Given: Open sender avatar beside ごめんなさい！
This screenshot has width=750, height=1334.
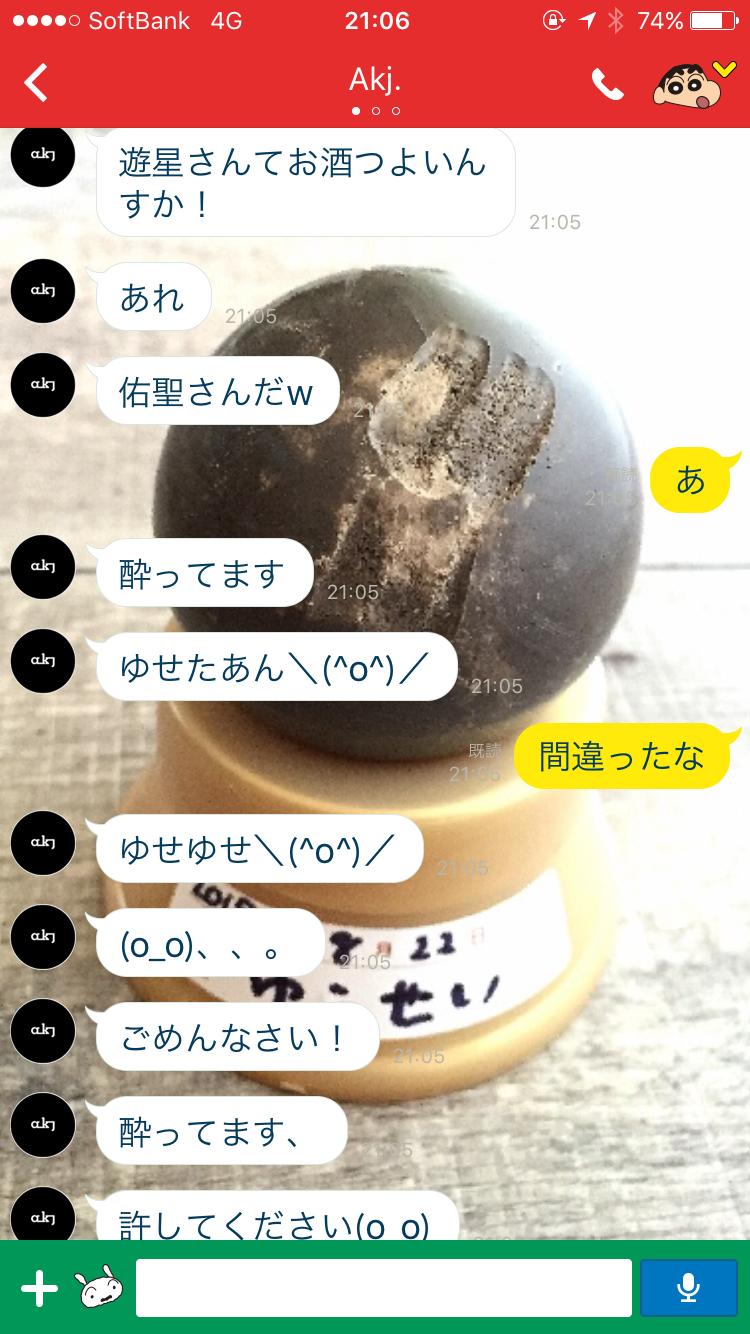Looking at the screenshot, I should 42,1032.
